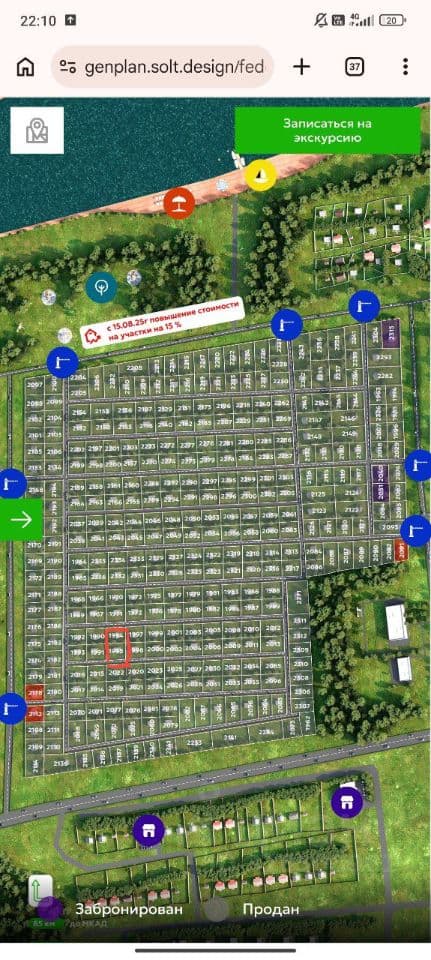Select the plot outlined in red

click(x=117, y=647)
